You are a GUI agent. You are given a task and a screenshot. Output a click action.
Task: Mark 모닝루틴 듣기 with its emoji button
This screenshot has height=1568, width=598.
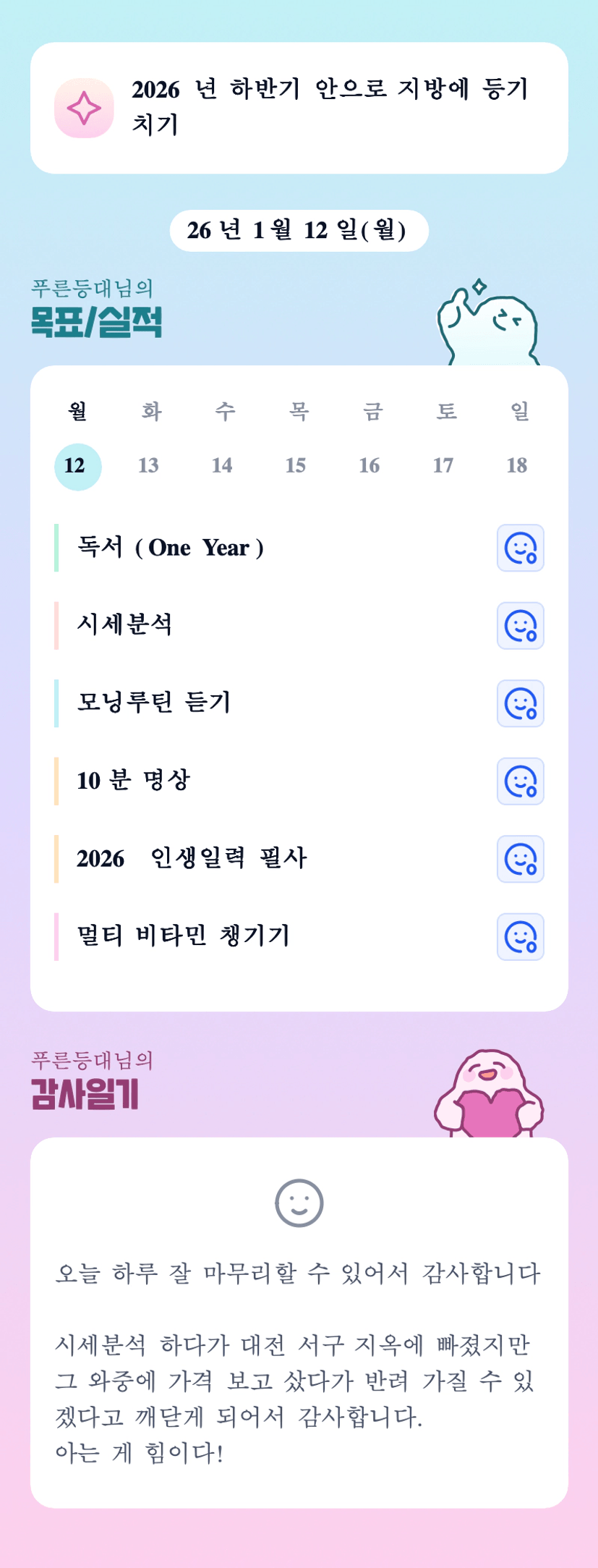point(520,703)
